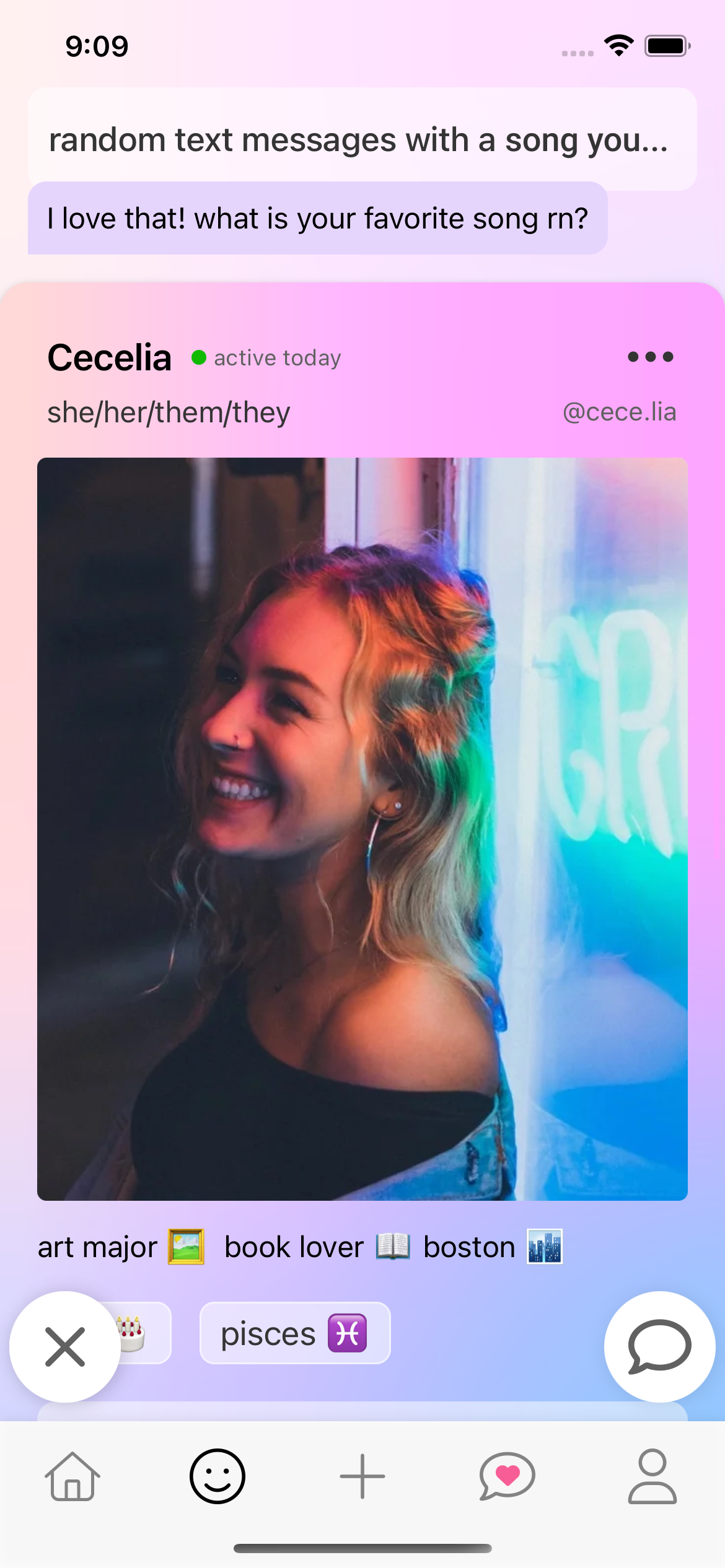Open the three-dot options menu on Cecelia's card
725x1568 pixels.
coord(650,356)
